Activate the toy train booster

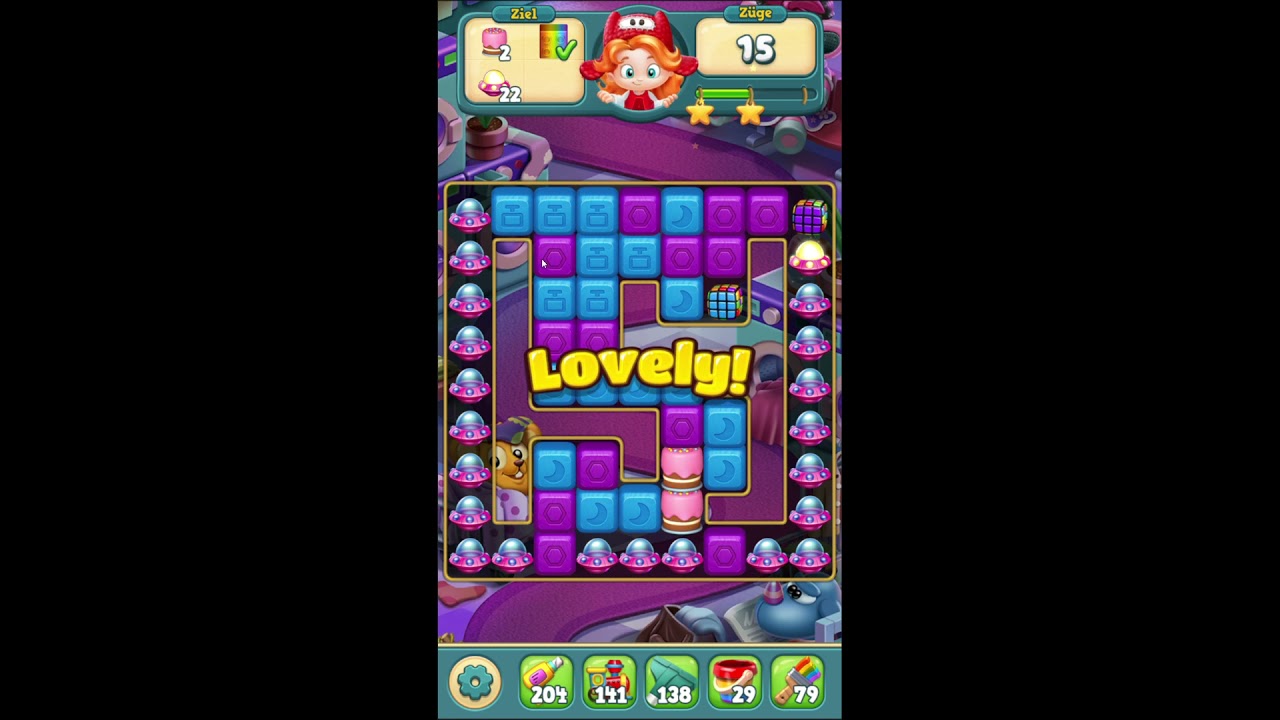[609, 681]
